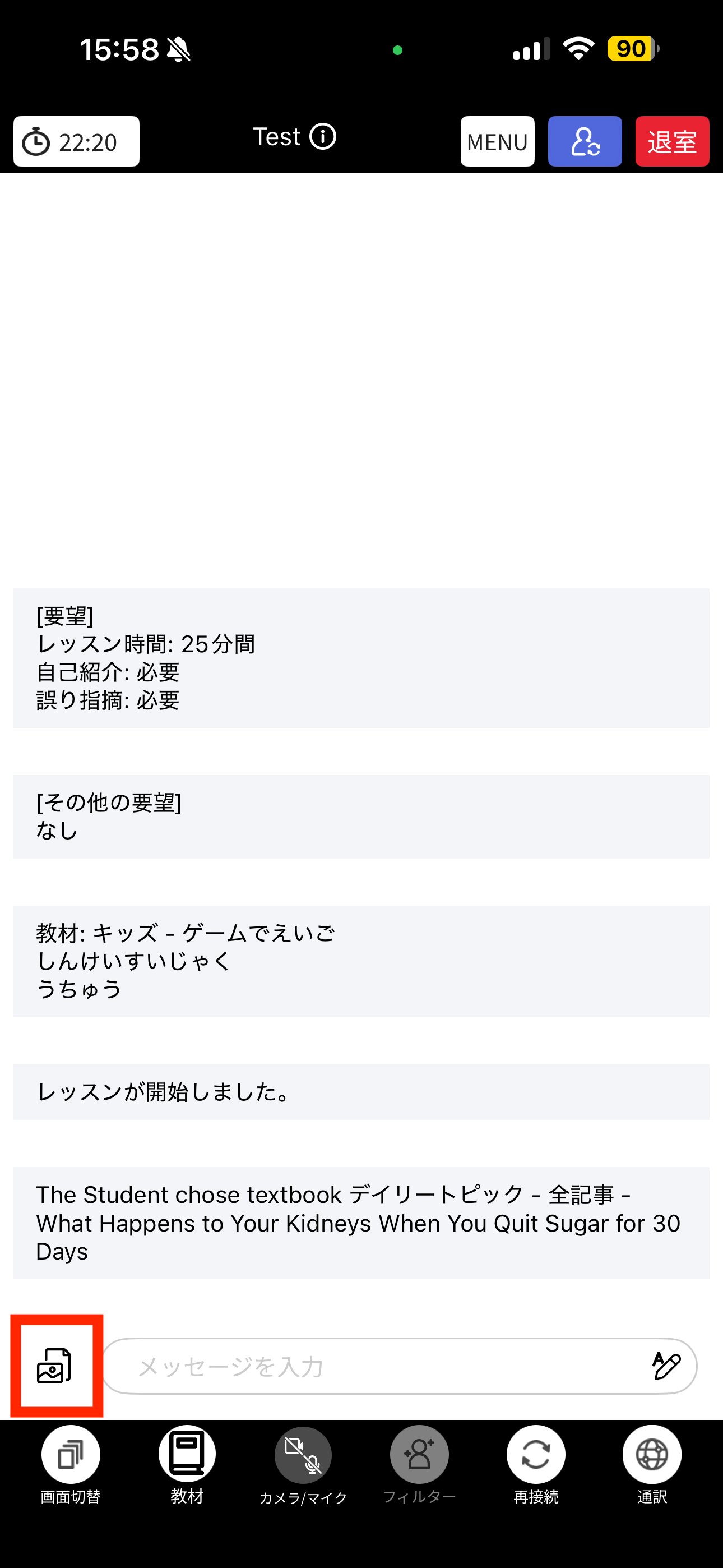Leave the room with 退室 button
723x1568 pixels.
tap(672, 141)
